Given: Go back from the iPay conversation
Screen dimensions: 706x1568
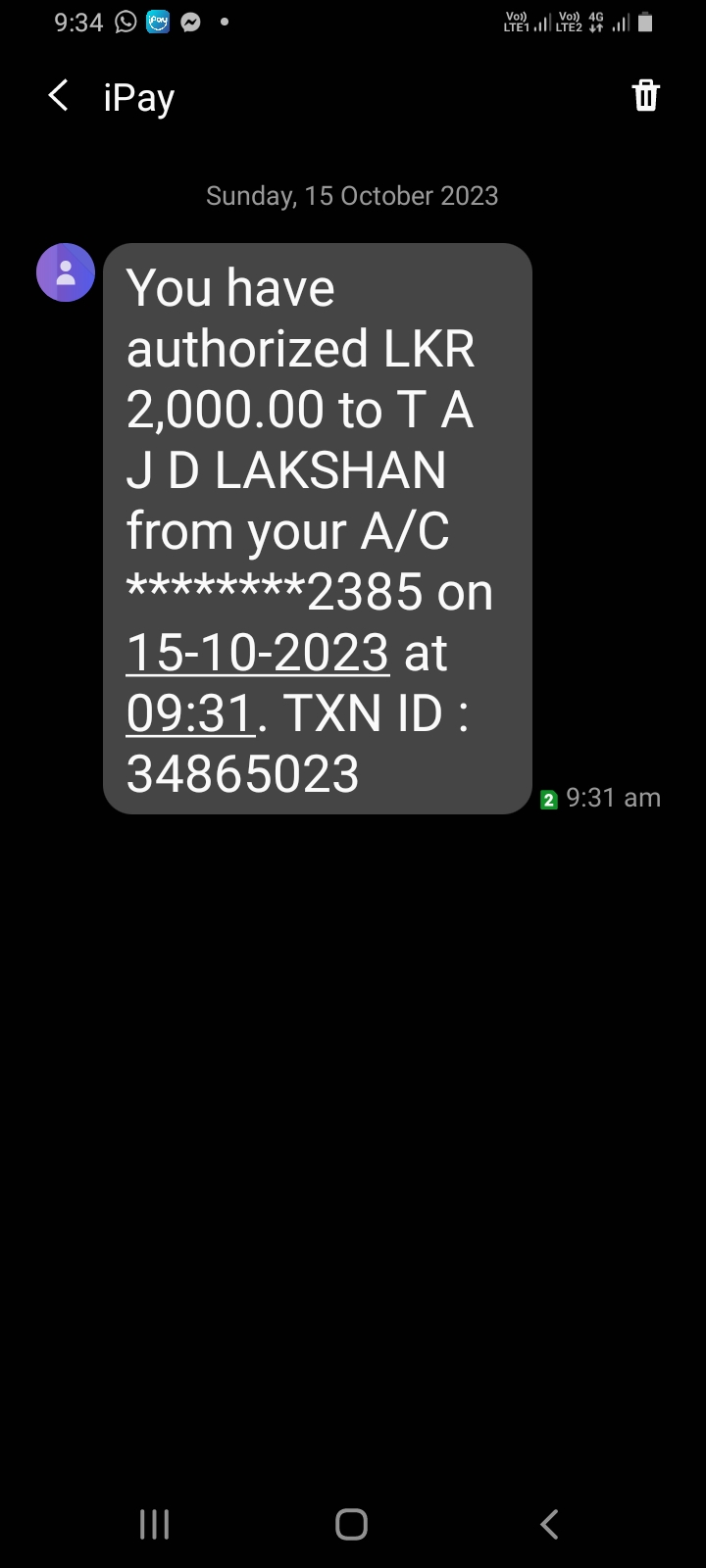Looking at the screenshot, I should click(x=59, y=96).
